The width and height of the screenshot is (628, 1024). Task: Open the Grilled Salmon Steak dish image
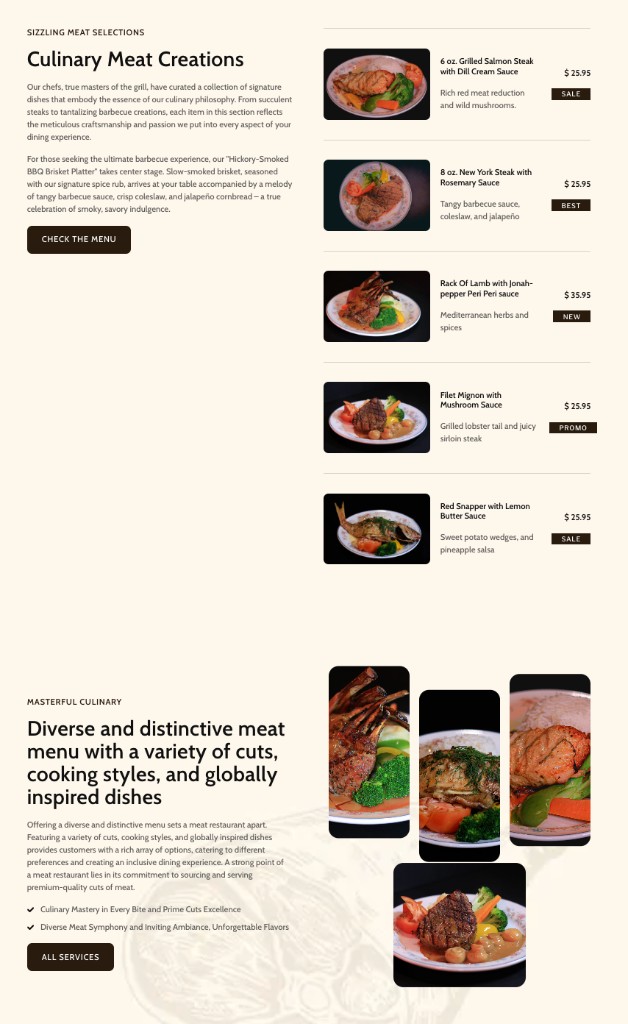tap(377, 84)
